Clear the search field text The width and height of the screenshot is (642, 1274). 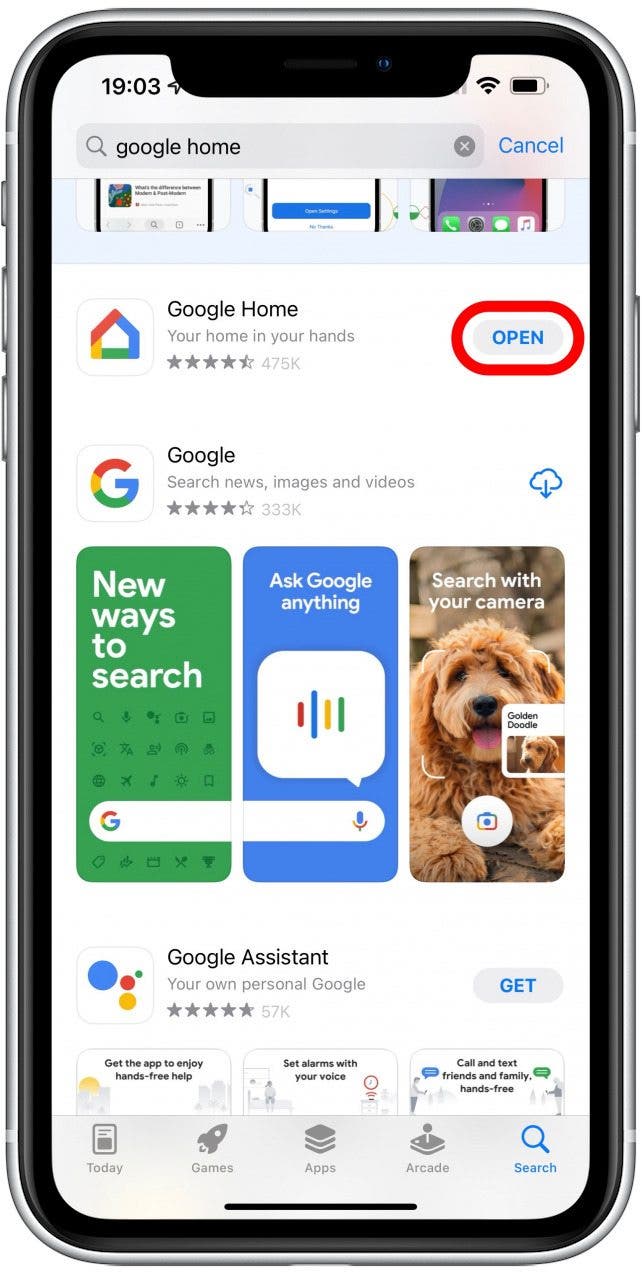464,147
